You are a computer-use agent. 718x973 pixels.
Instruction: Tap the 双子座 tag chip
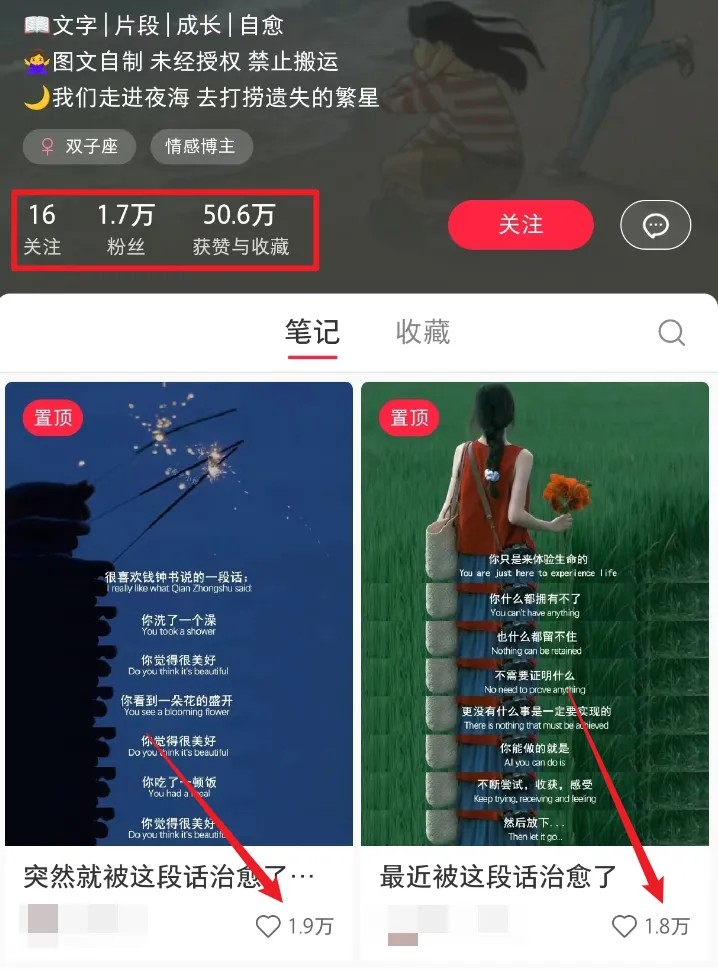pyautogui.click(x=79, y=146)
